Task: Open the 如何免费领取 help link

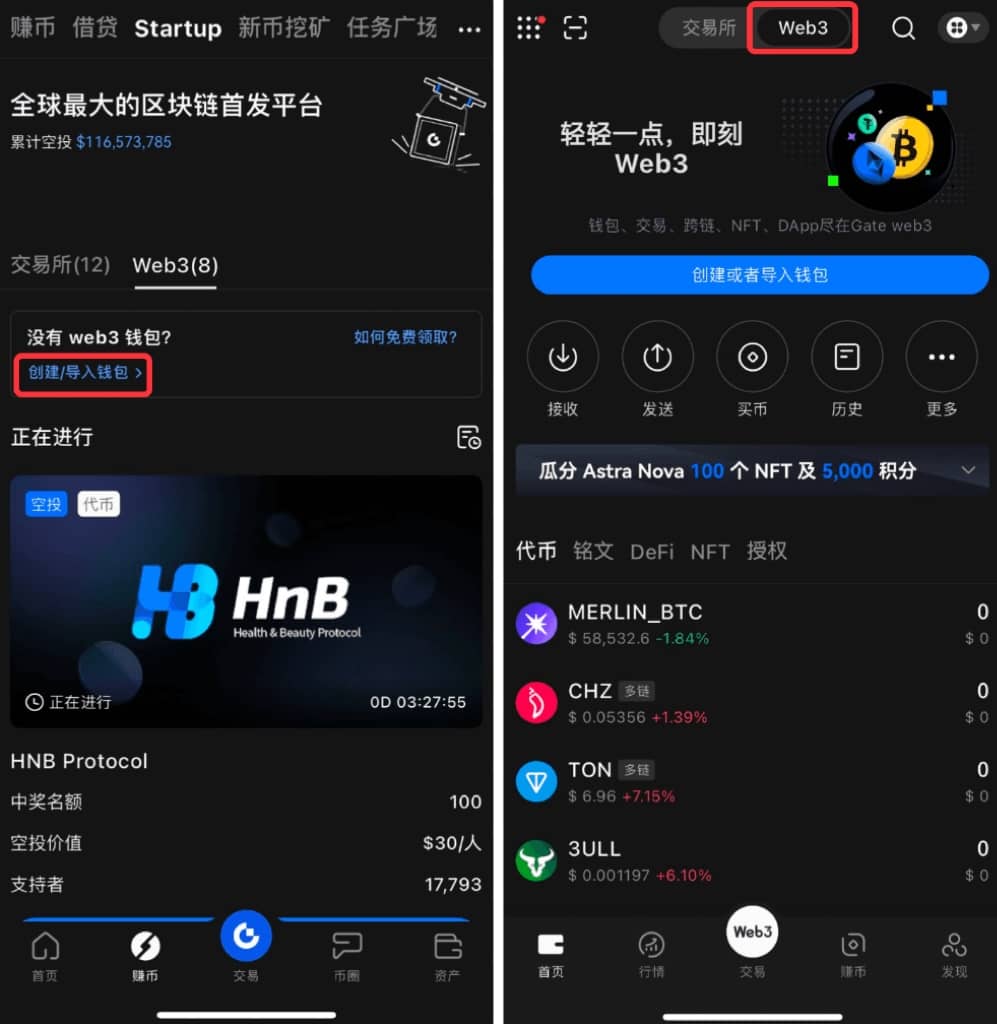Action: 405,338
